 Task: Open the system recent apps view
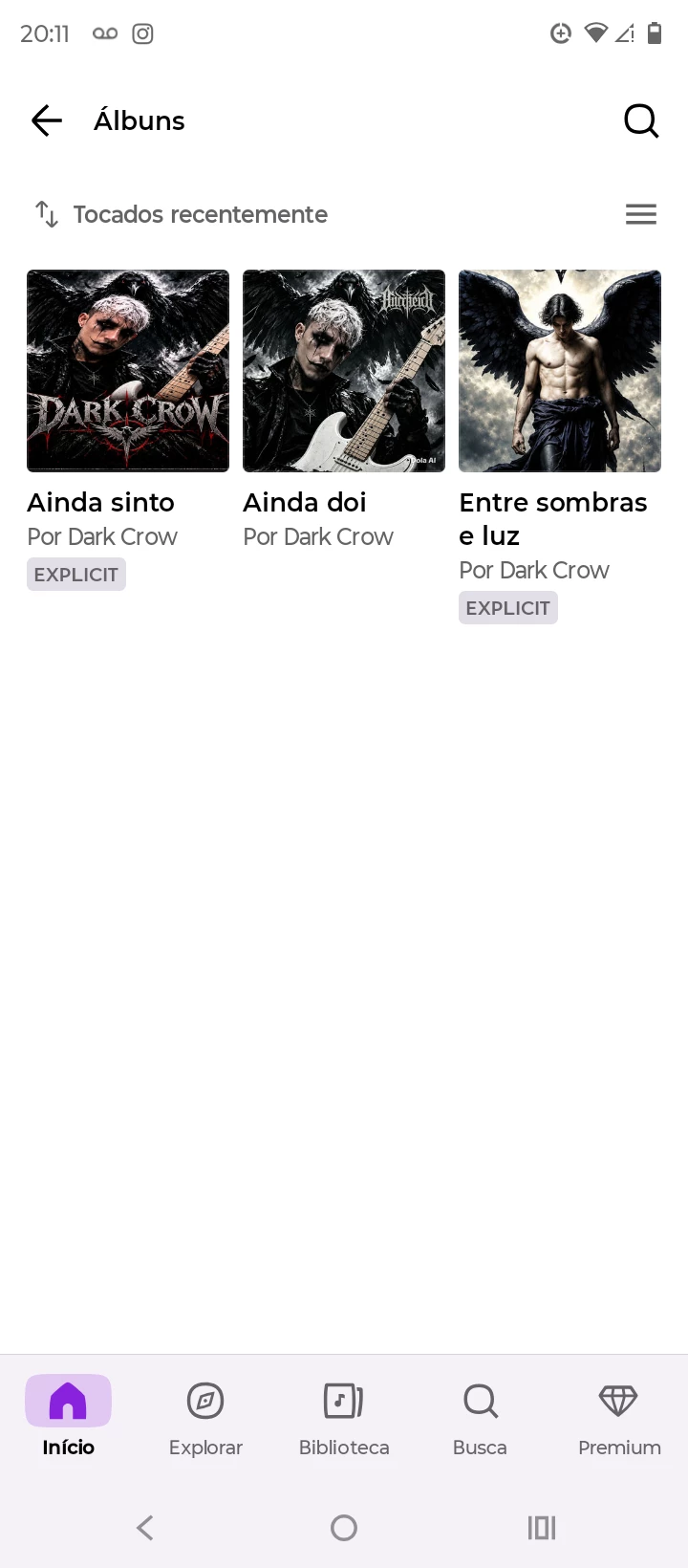542,1528
